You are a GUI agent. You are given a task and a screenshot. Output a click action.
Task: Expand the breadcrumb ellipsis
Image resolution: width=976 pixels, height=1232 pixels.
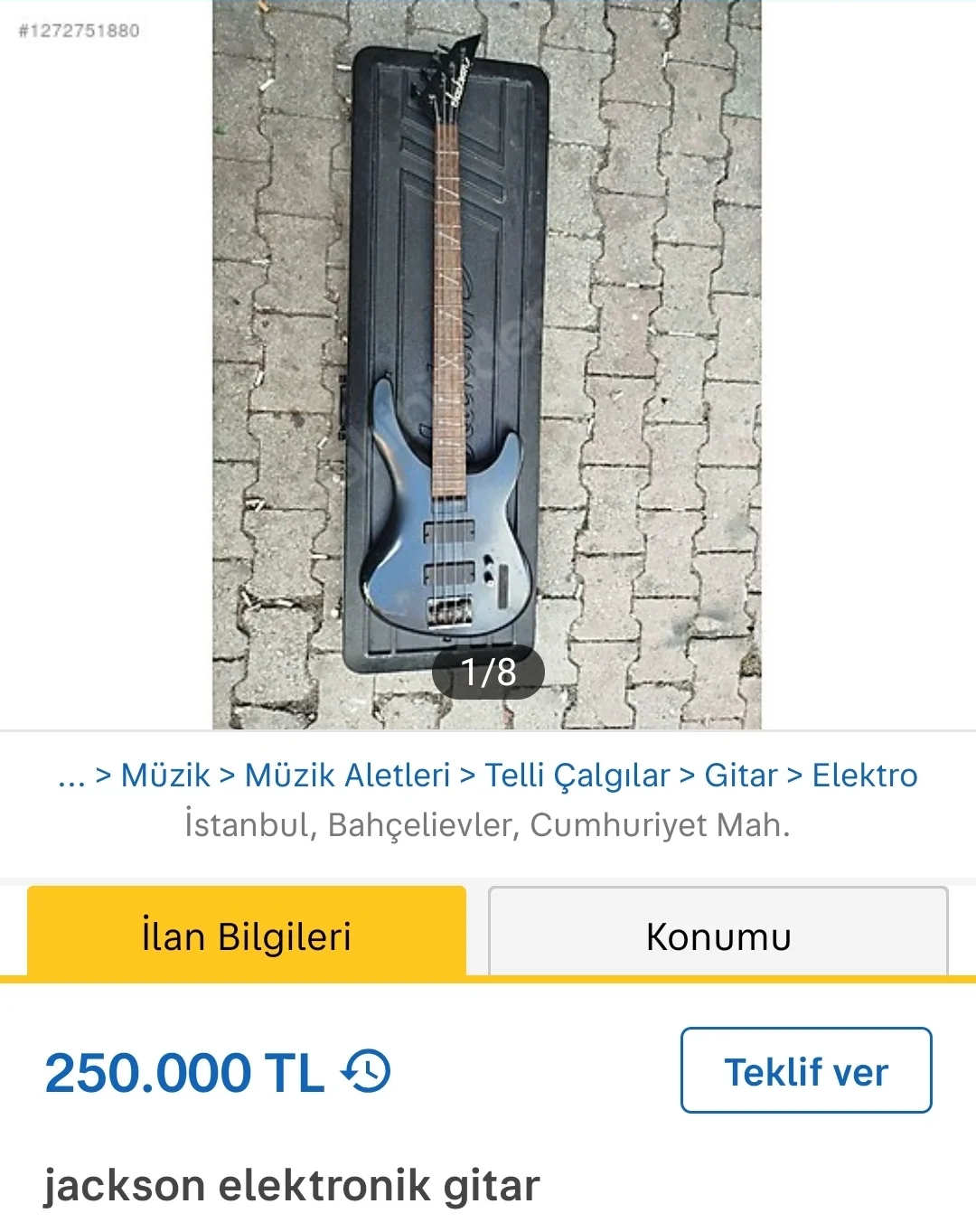(70, 776)
